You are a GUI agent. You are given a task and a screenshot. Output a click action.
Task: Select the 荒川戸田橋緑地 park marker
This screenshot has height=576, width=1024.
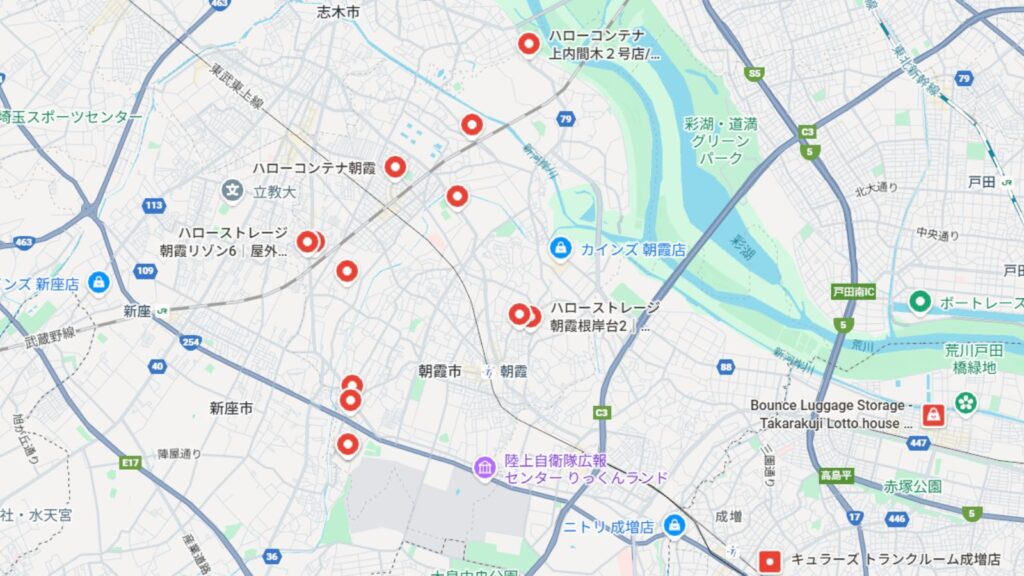coord(965,403)
